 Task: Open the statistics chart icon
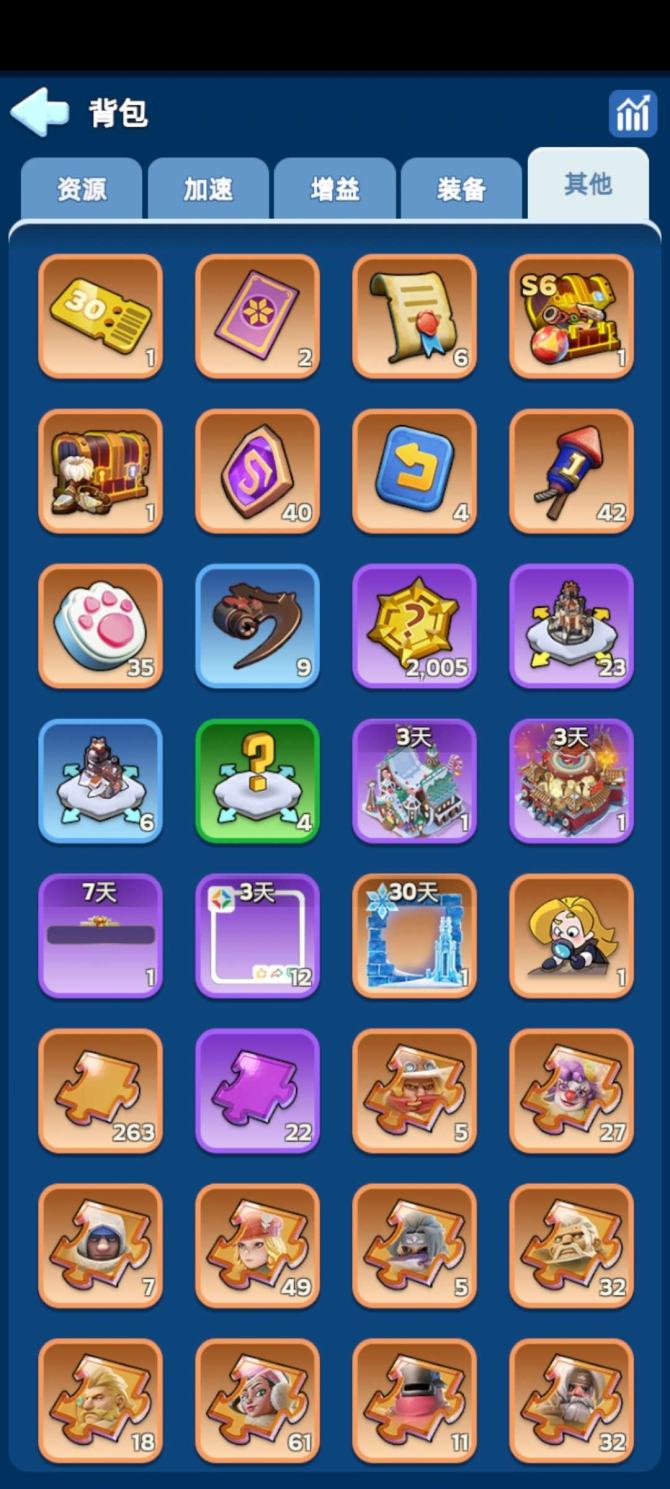click(632, 113)
